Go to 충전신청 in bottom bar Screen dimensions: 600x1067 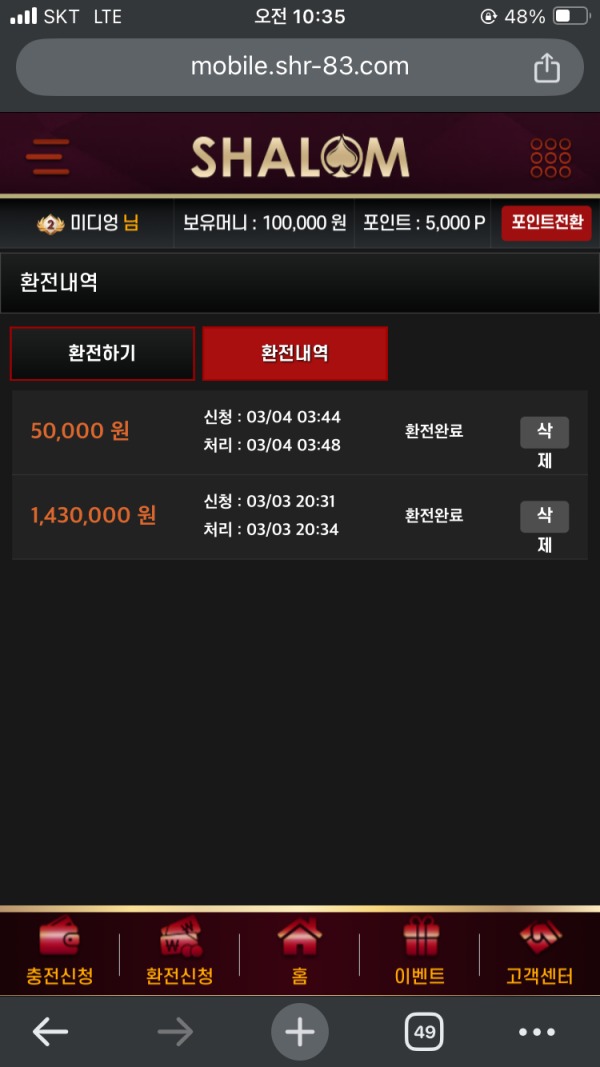[59, 954]
